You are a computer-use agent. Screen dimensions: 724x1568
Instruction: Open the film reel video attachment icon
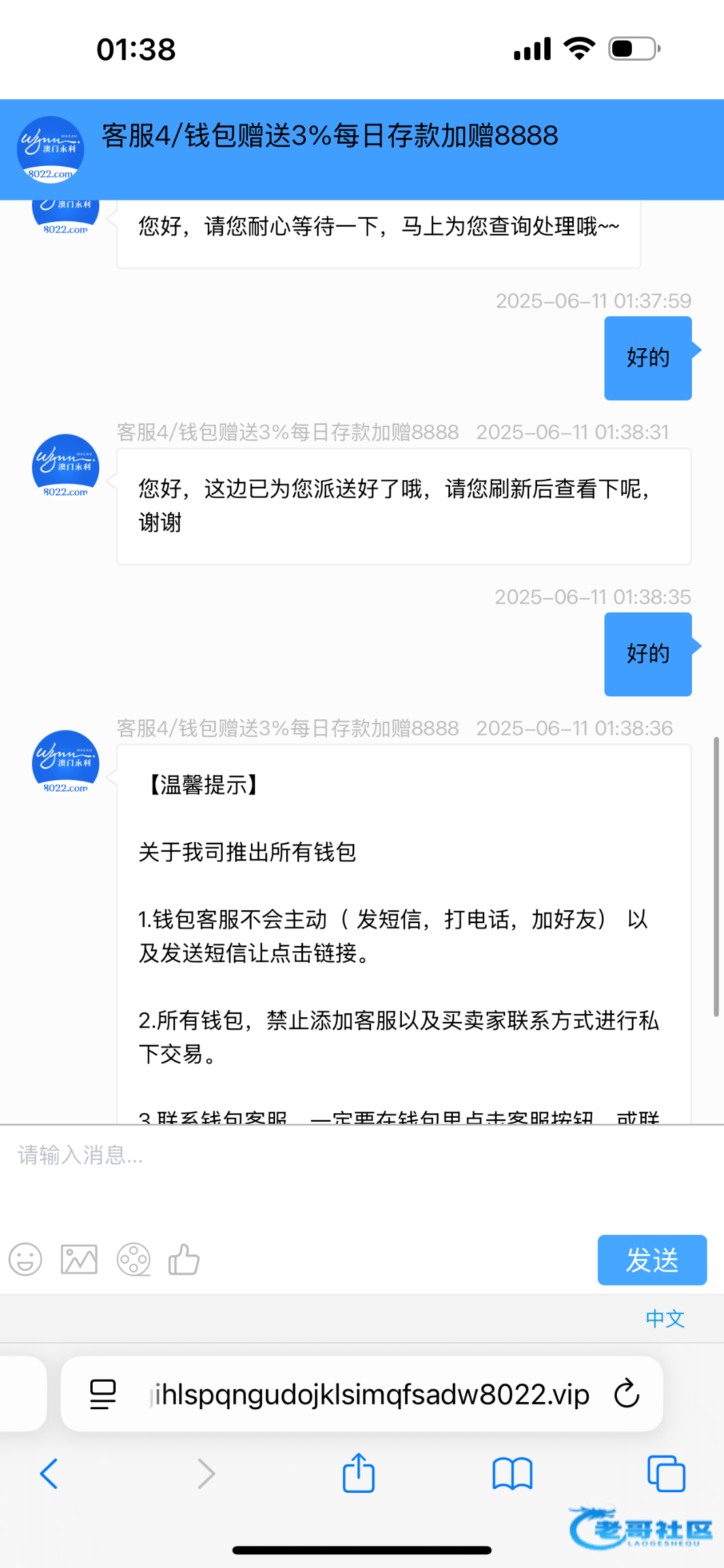[x=133, y=1259]
